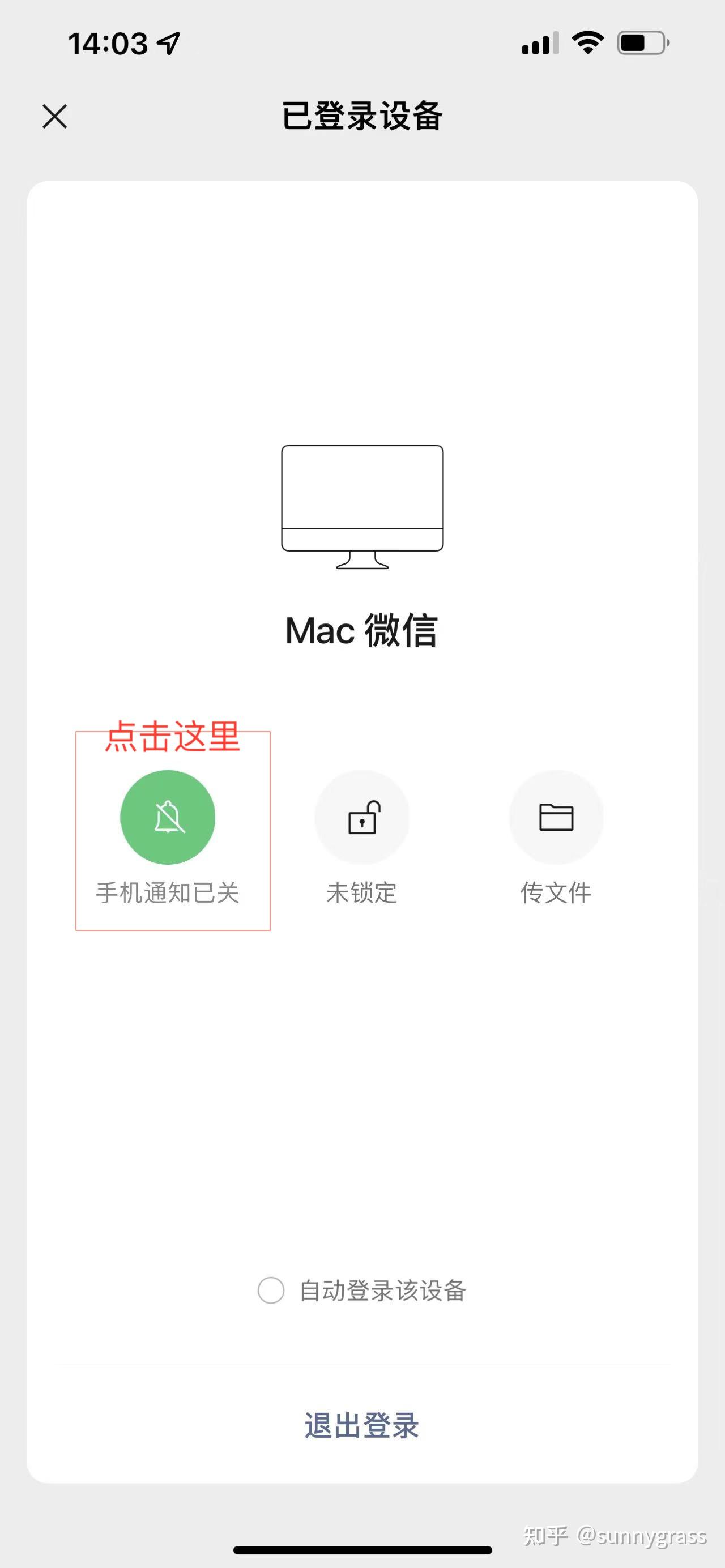Select the 自动登录该设备 radio circle
The image size is (725, 1568).
[271, 1292]
